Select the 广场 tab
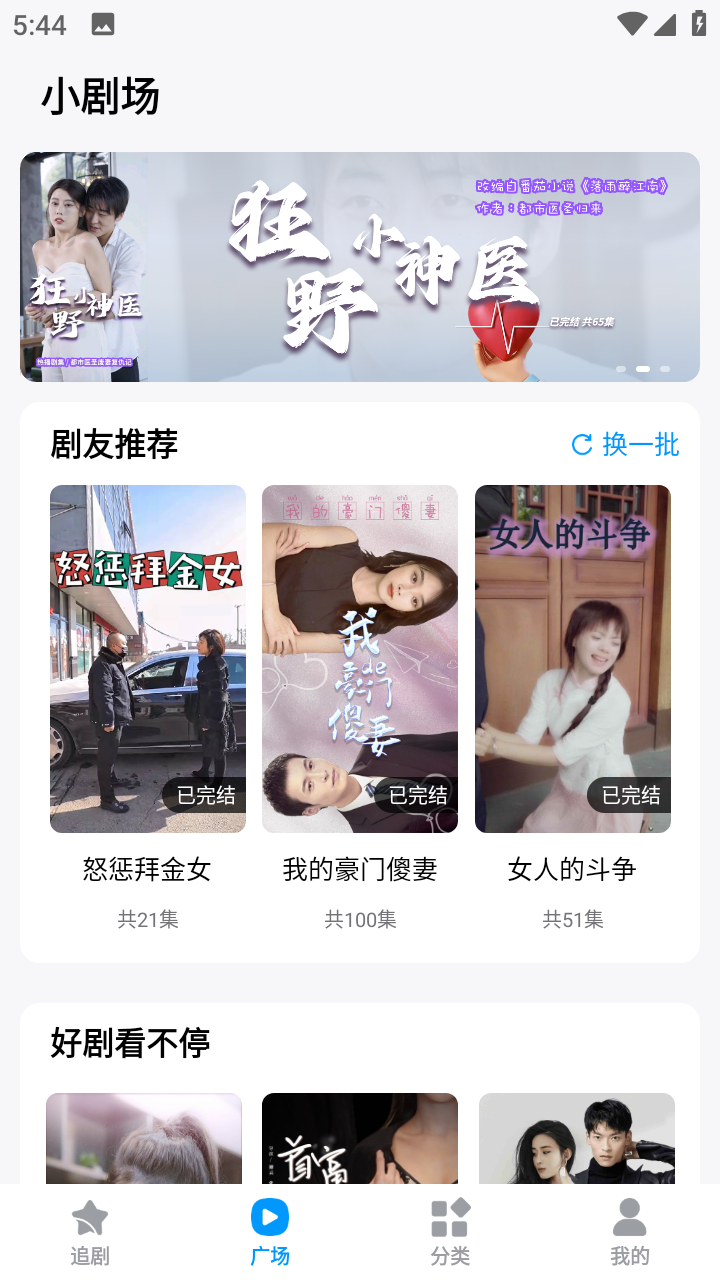720x1280 pixels. coord(270,1232)
